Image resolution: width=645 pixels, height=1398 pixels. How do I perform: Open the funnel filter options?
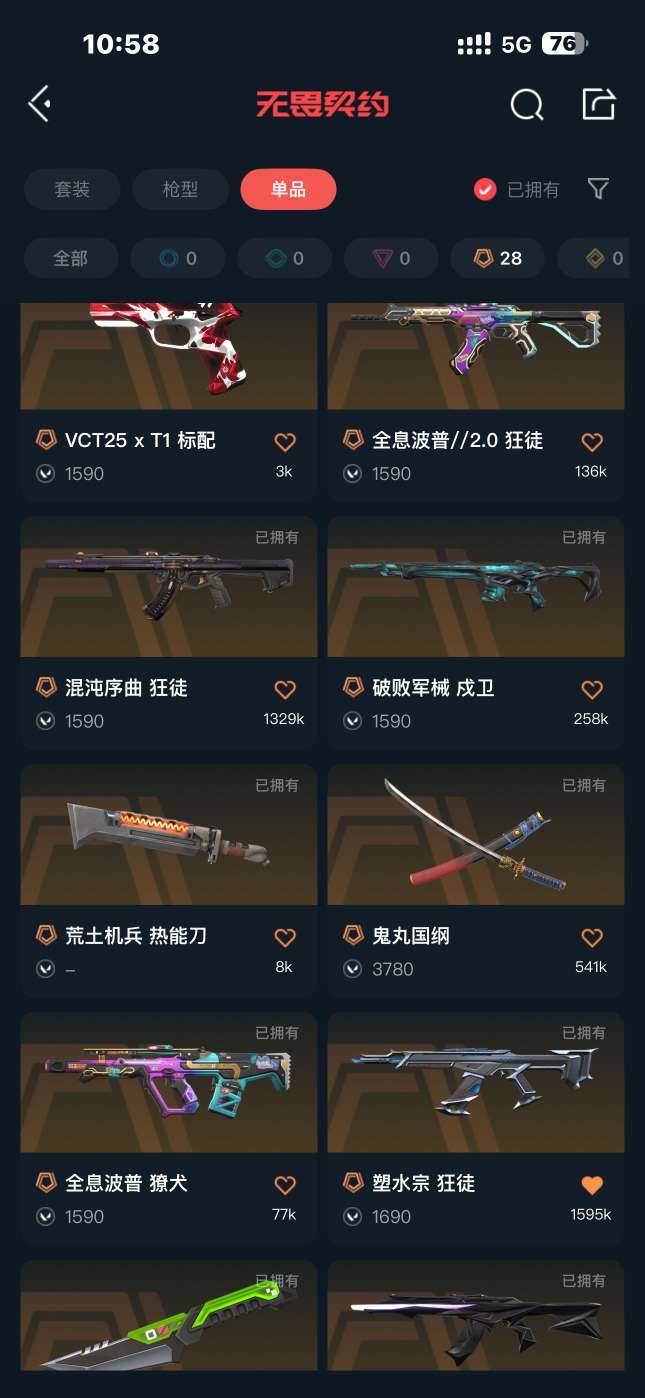pyautogui.click(x=598, y=188)
